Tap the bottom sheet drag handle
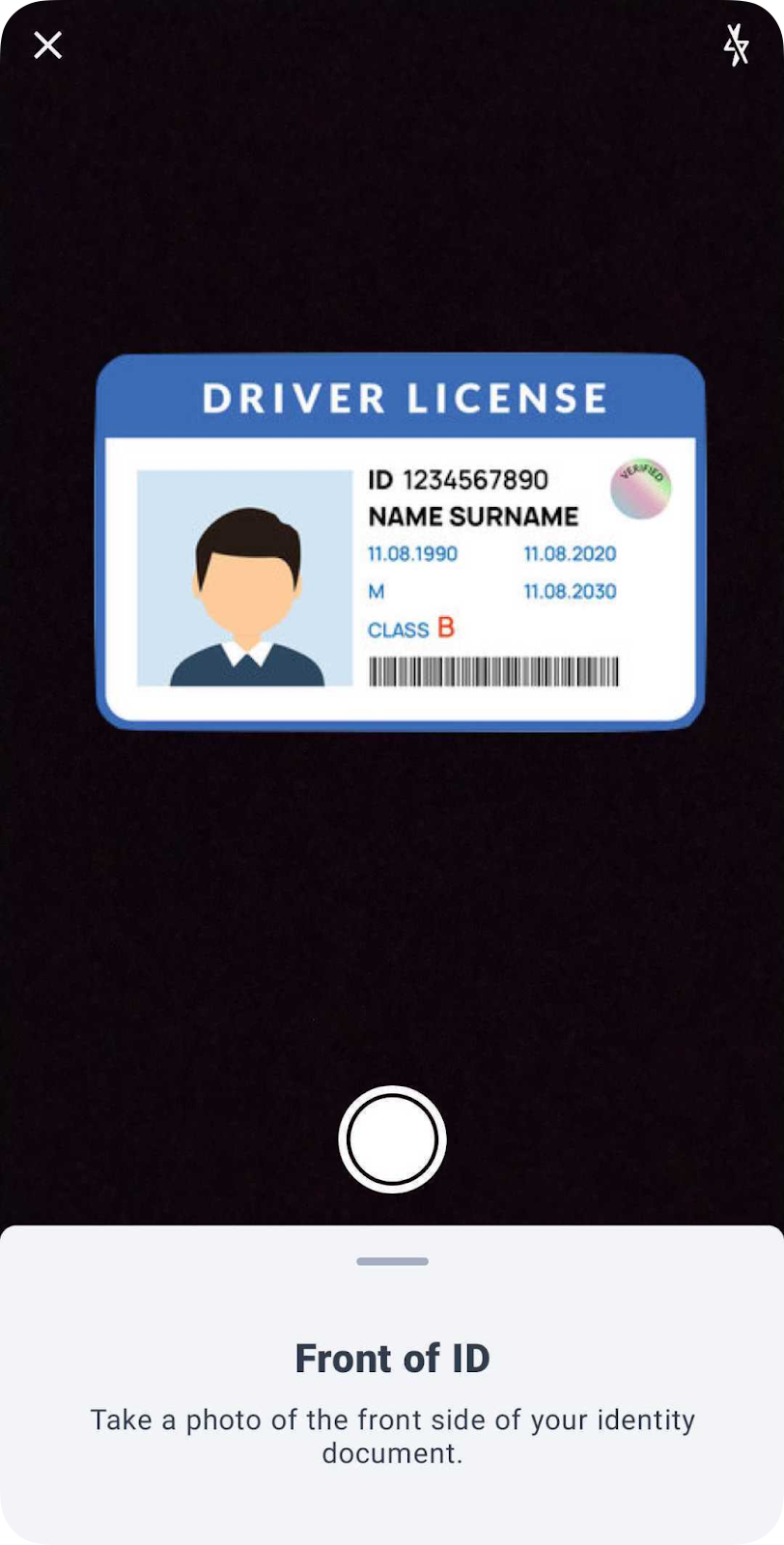Image resolution: width=784 pixels, height=1545 pixels. tap(392, 1261)
